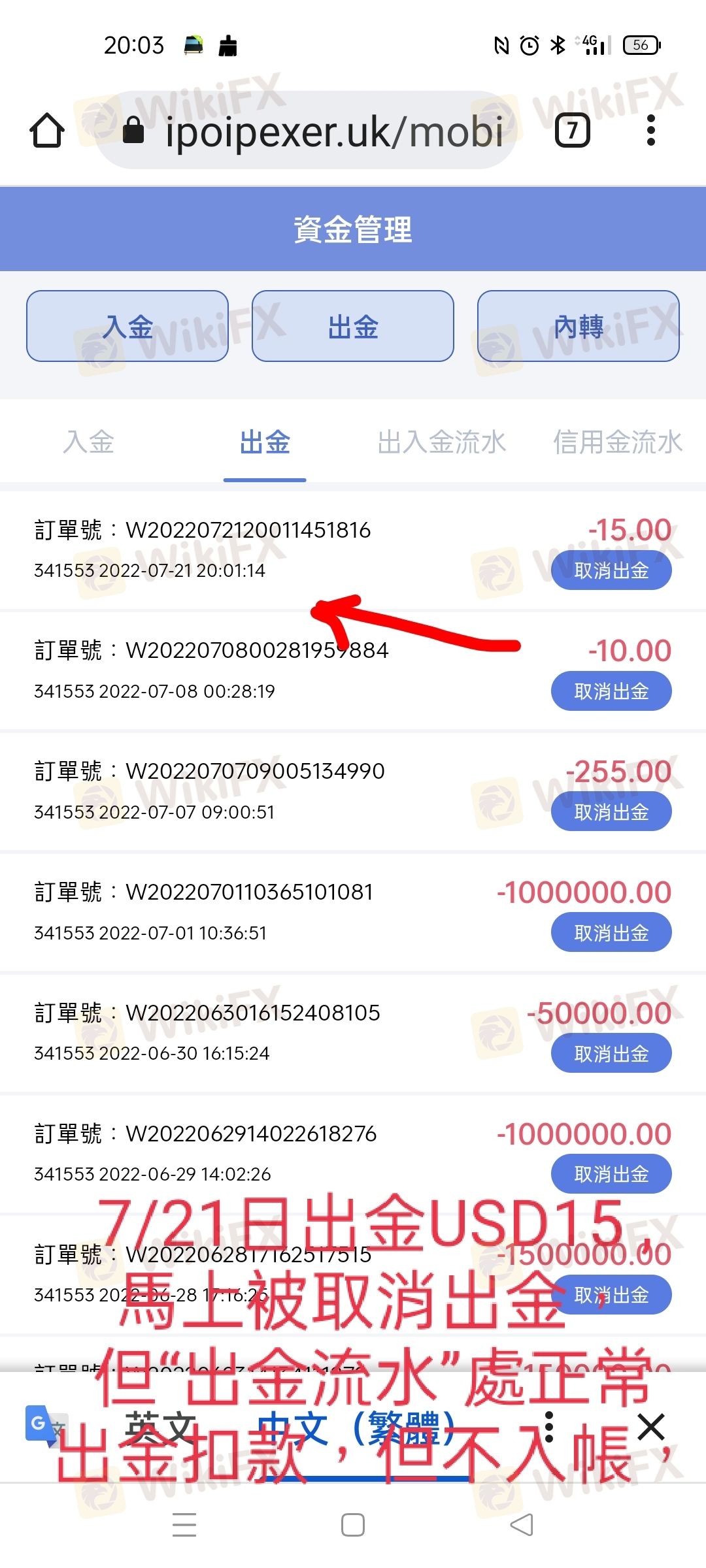
Task: Go to the browser home page
Action: point(47,131)
